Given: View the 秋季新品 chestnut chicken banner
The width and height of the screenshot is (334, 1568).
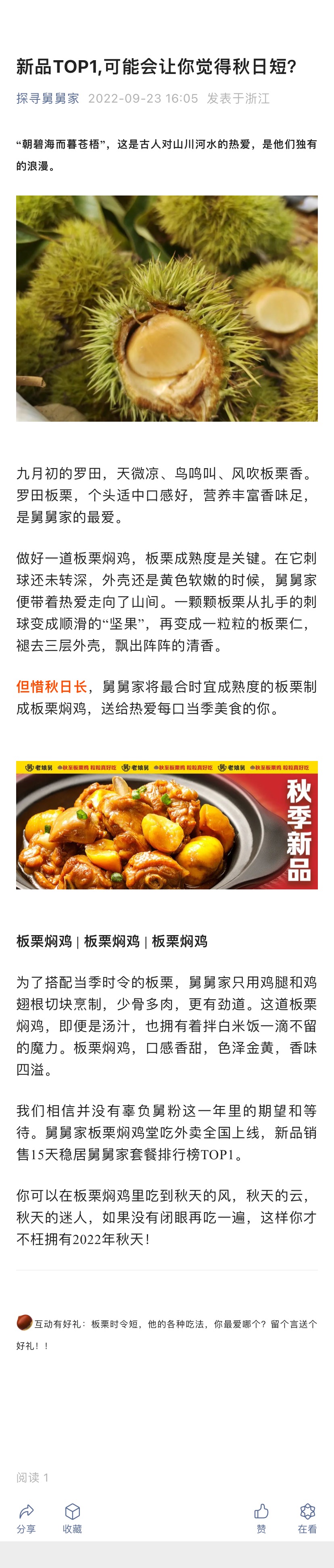Looking at the screenshot, I should click(167, 825).
